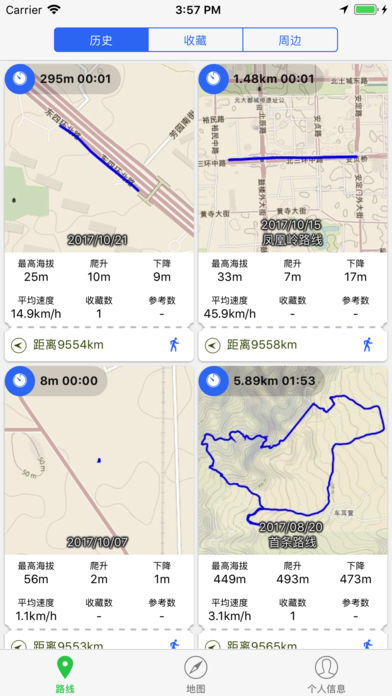
Task: Tap the clock icon beside 295m 00:01
Action: coord(20,79)
